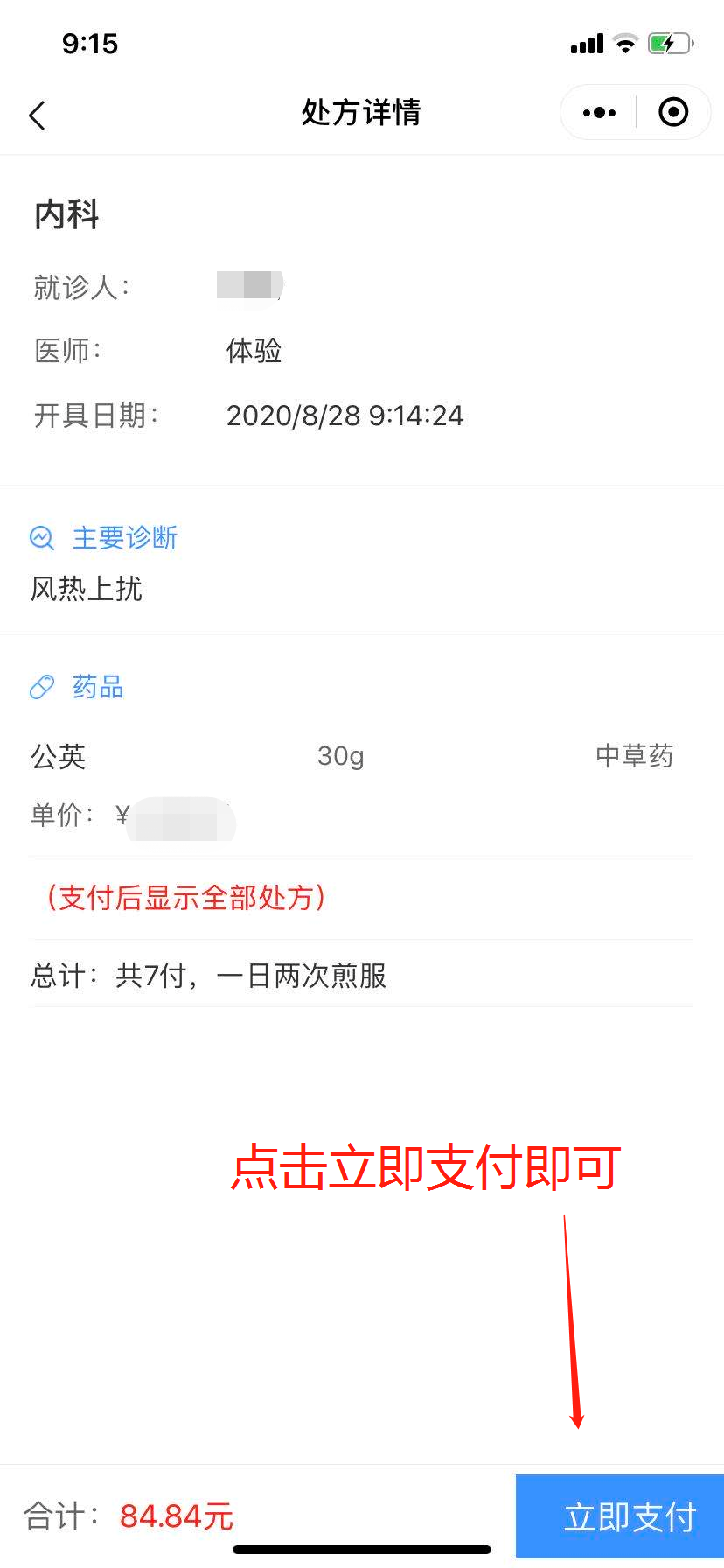Go back from prescription details

click(37, 115)
